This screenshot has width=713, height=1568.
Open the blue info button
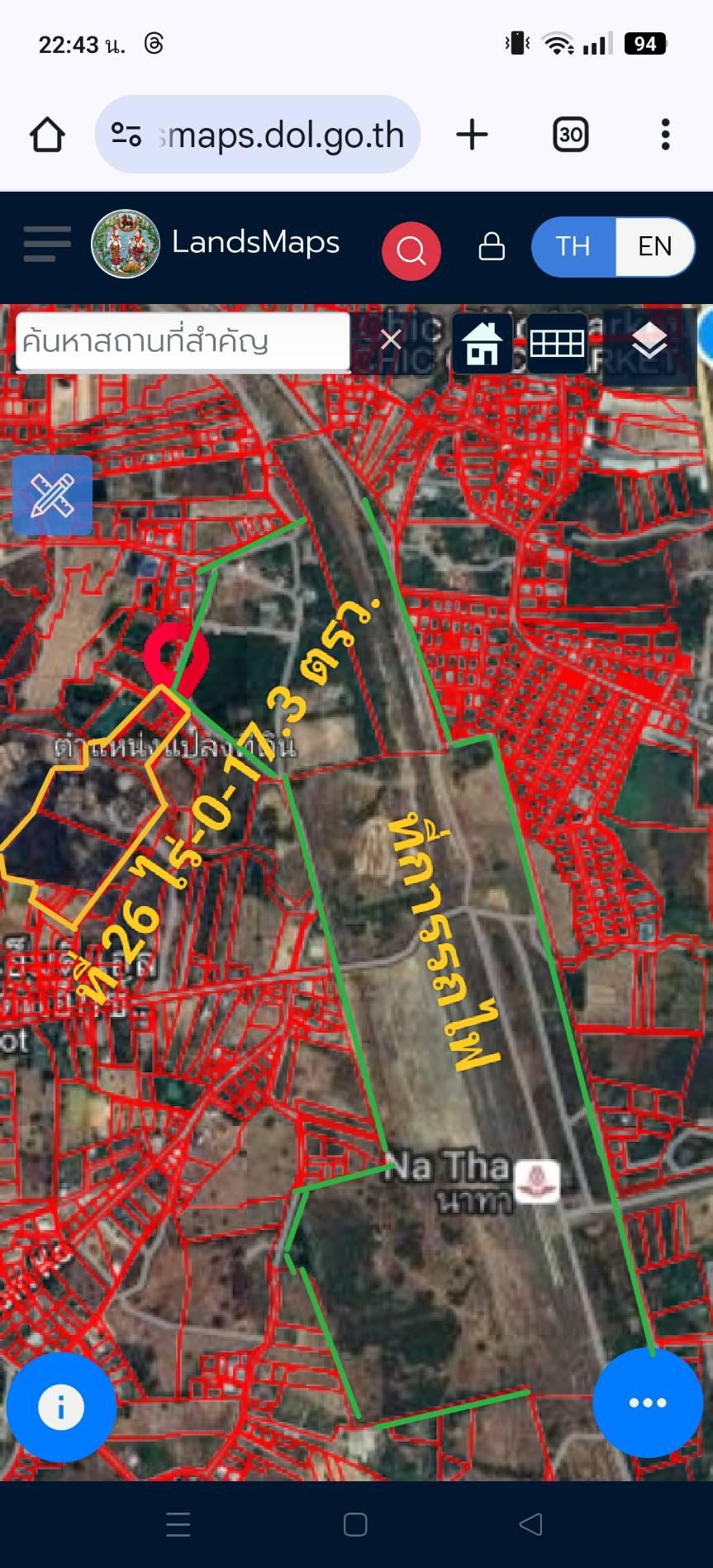point(61,1407)
